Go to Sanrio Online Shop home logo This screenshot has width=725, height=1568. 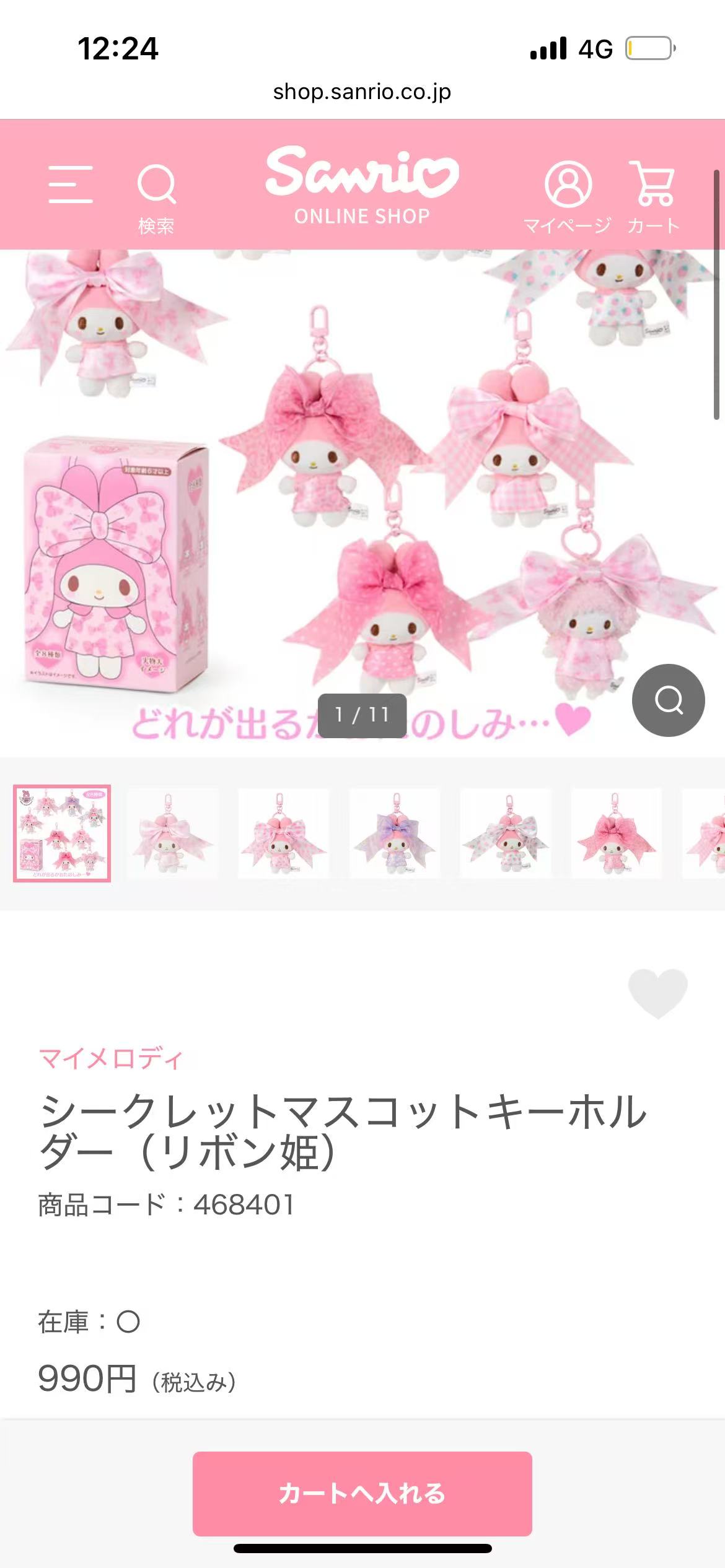pyautogui.click(x=362, y=185)
